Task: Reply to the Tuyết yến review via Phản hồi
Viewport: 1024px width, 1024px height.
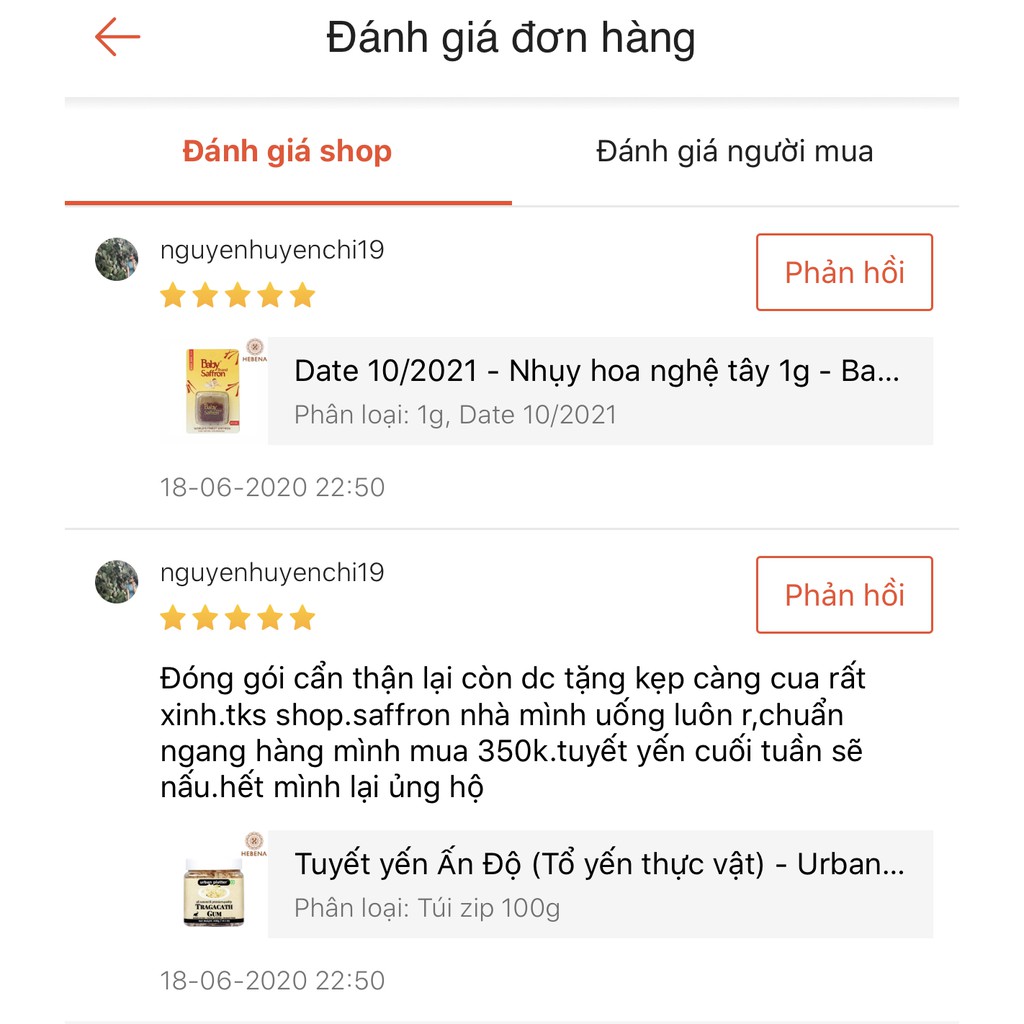Action: coord(843,595)
